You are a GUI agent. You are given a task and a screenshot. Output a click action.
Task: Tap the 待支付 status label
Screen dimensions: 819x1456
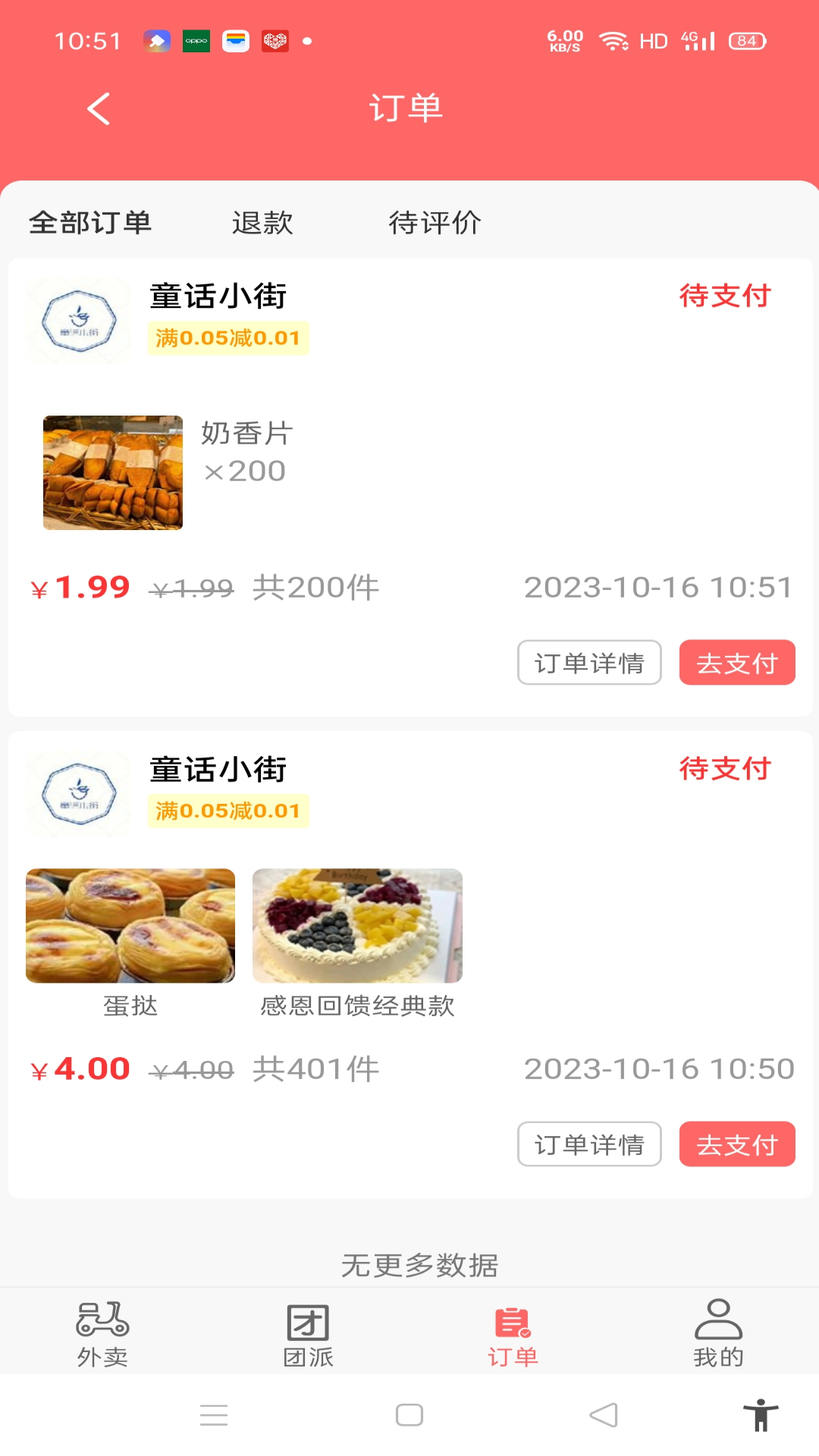[x=726, y=297]
